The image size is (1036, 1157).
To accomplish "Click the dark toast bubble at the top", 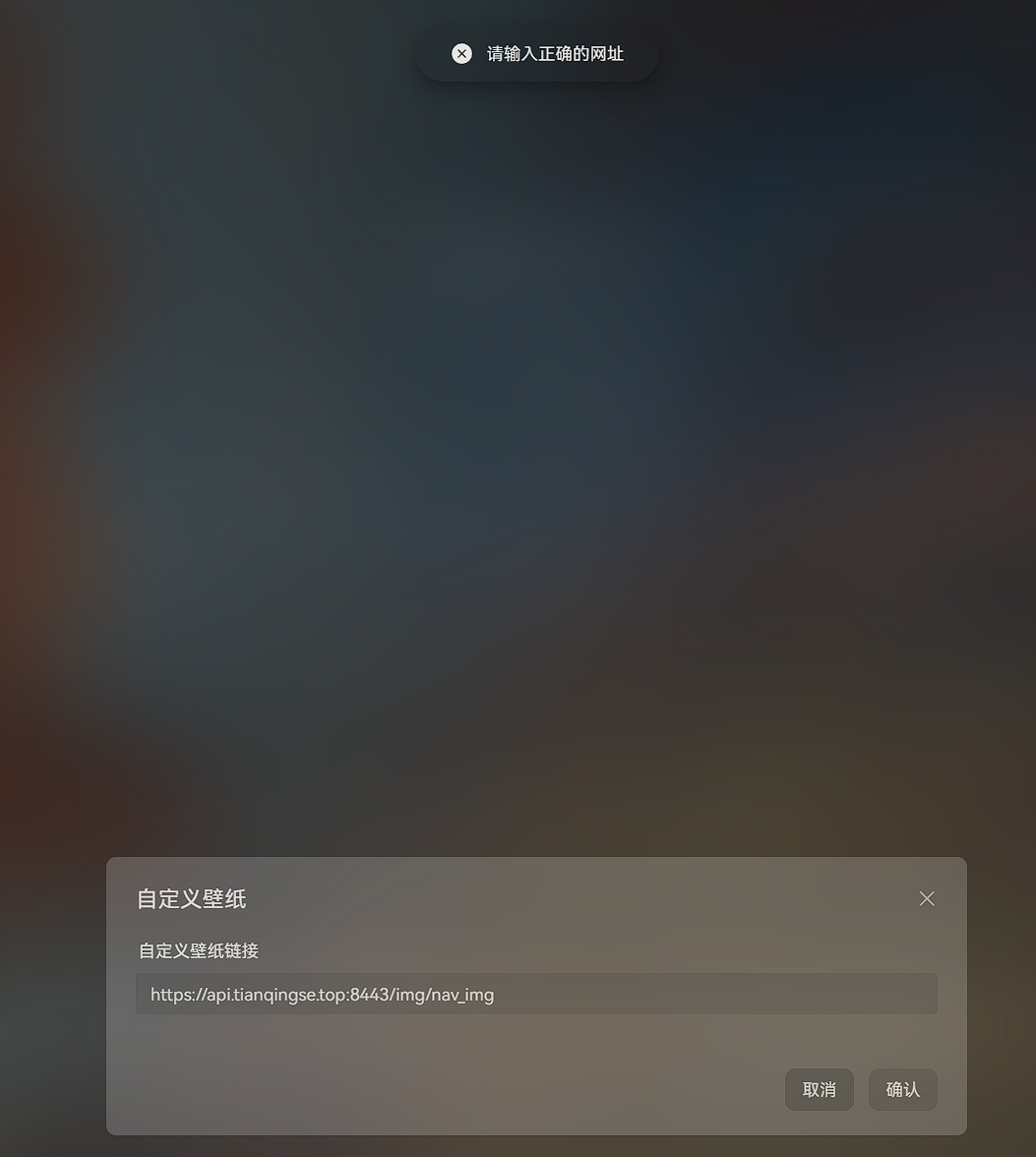I will 536,53.
